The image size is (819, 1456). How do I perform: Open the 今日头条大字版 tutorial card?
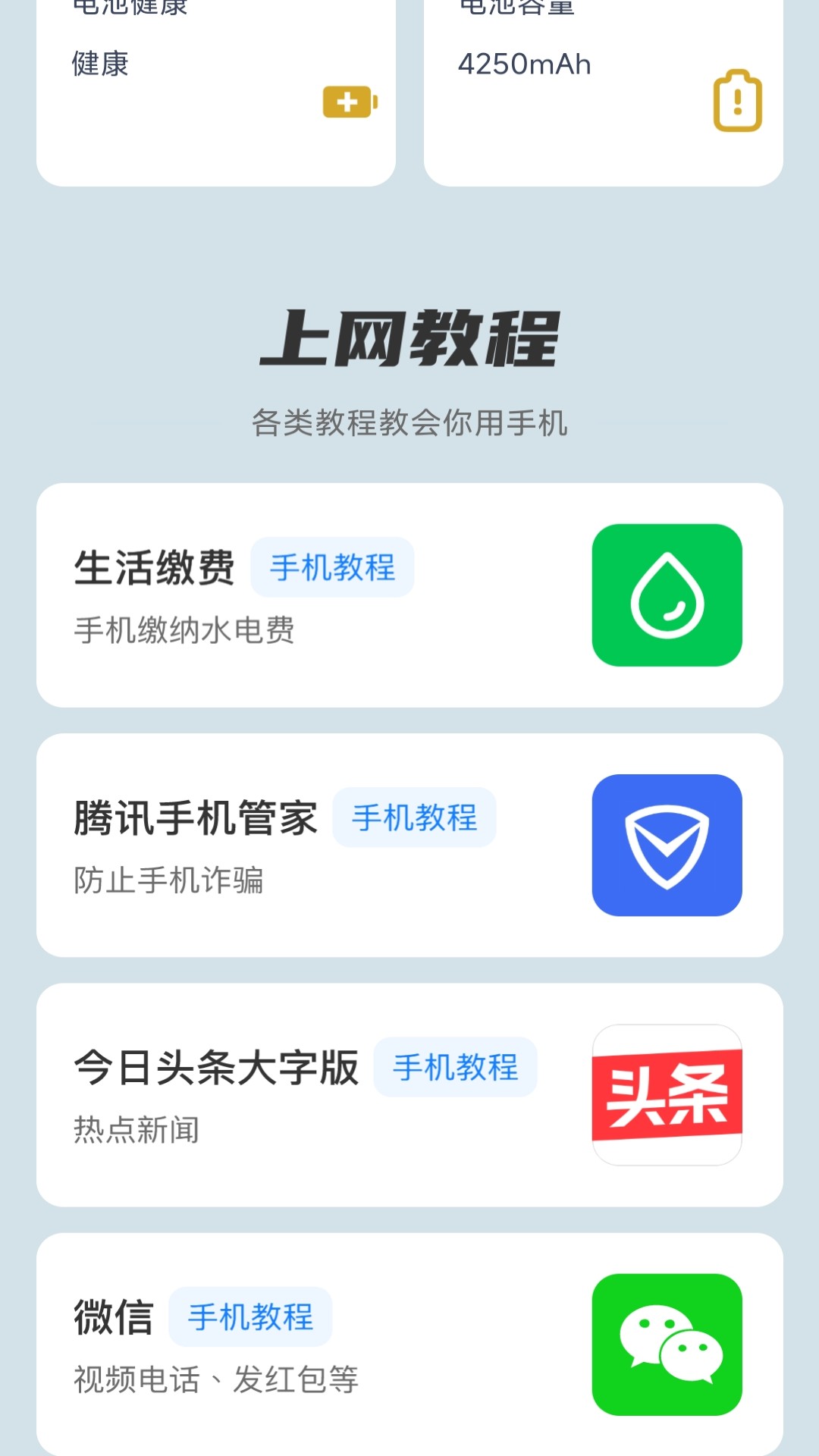409,1094
